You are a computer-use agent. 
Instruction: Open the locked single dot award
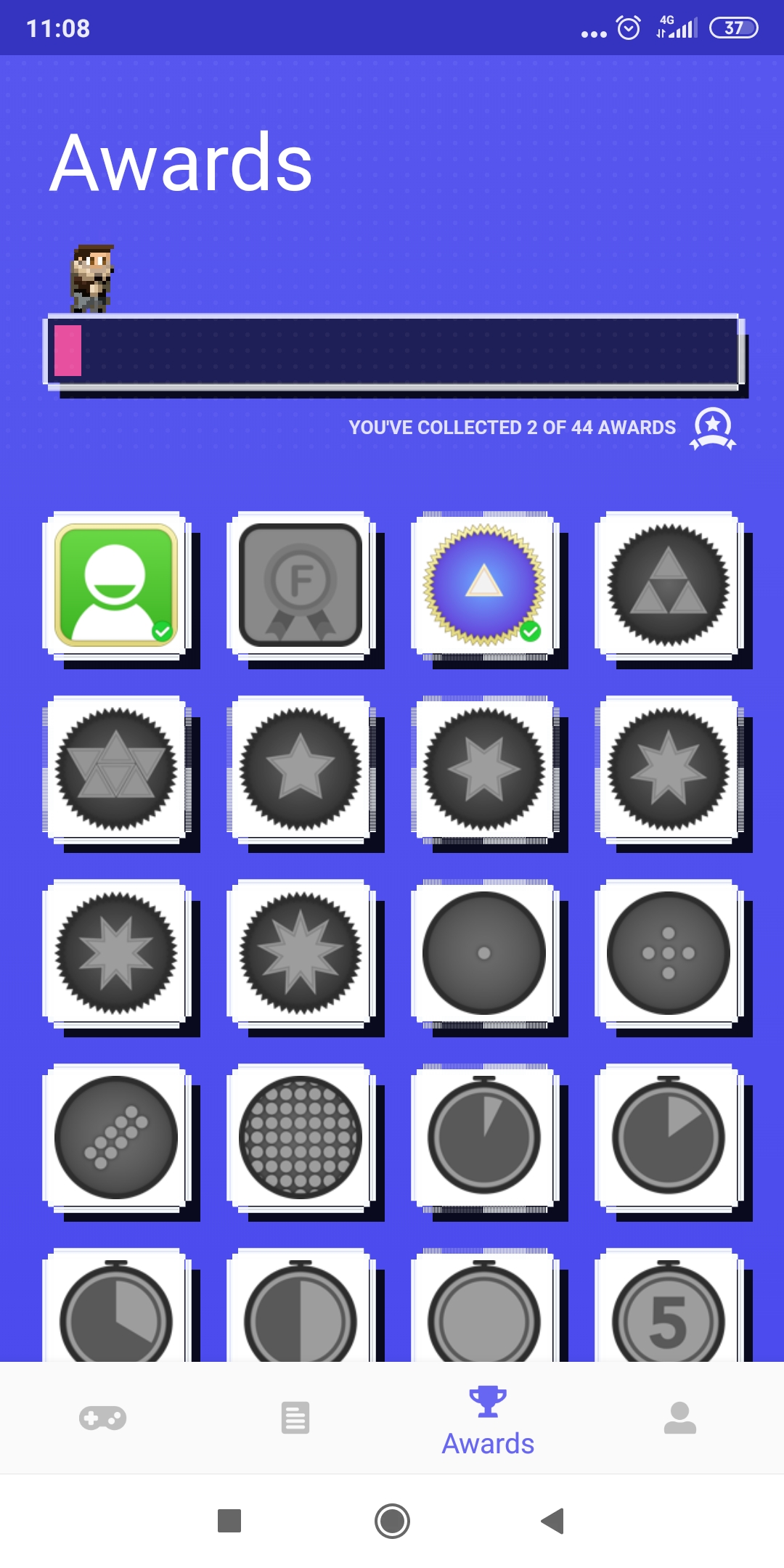pos(484,953)
